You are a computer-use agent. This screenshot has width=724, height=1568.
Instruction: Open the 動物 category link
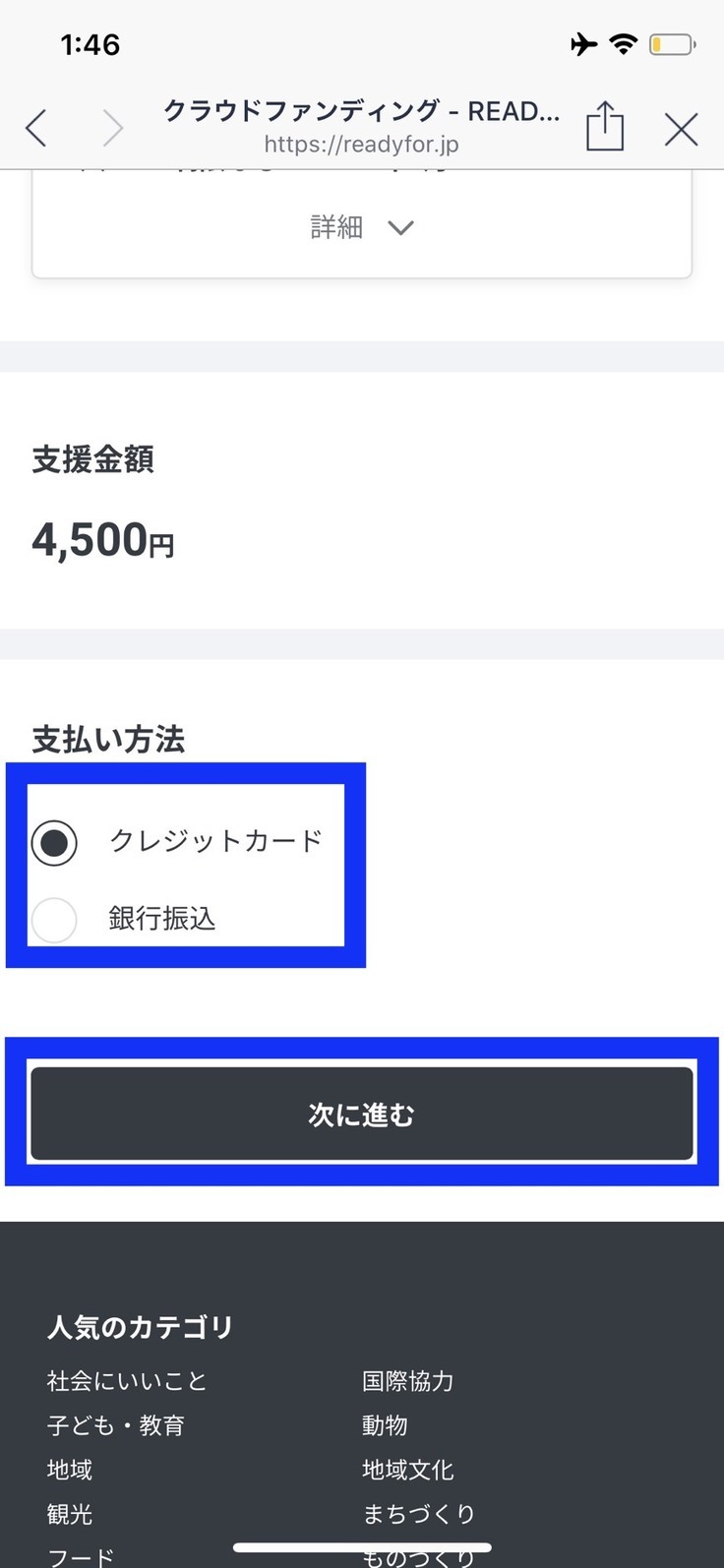click(385, 1425)
